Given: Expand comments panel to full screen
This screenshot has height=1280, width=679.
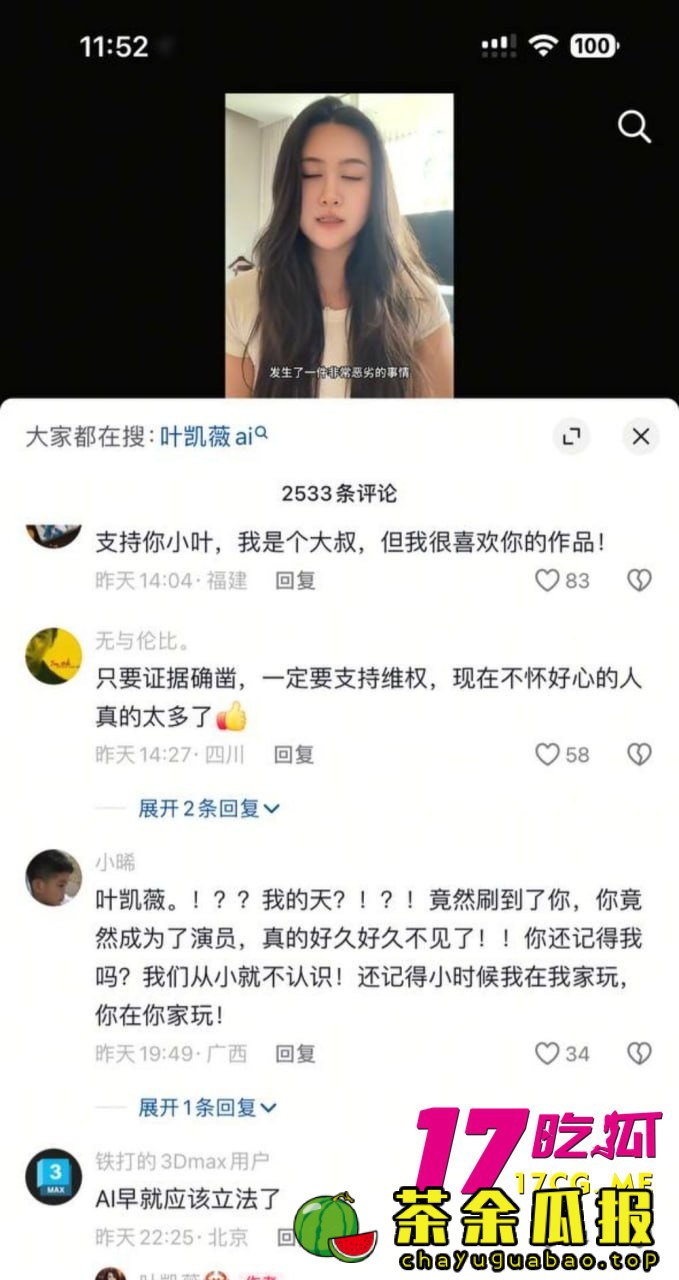Looking at the screenshot, I should pos(571,436).
